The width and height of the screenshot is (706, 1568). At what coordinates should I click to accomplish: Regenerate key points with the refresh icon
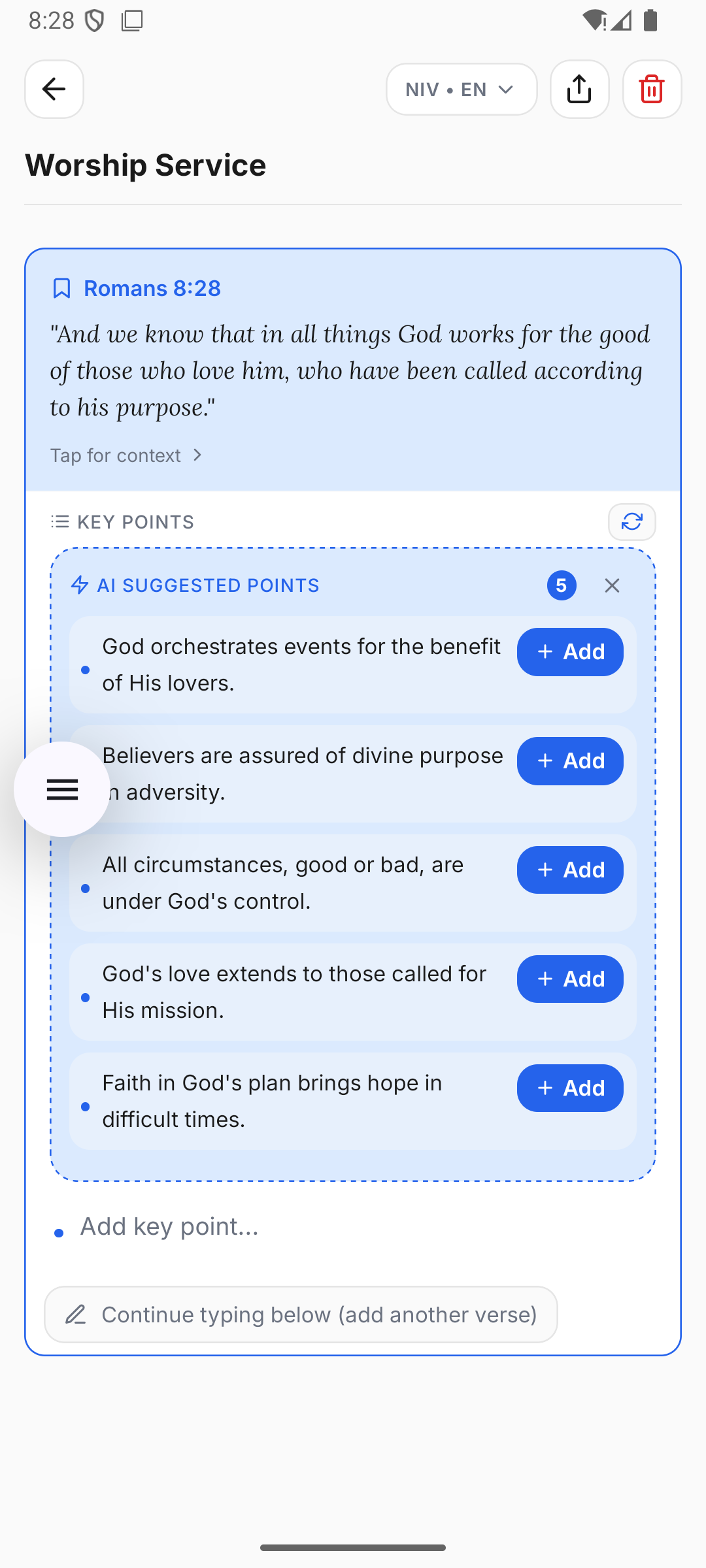[x=631, y=522]
